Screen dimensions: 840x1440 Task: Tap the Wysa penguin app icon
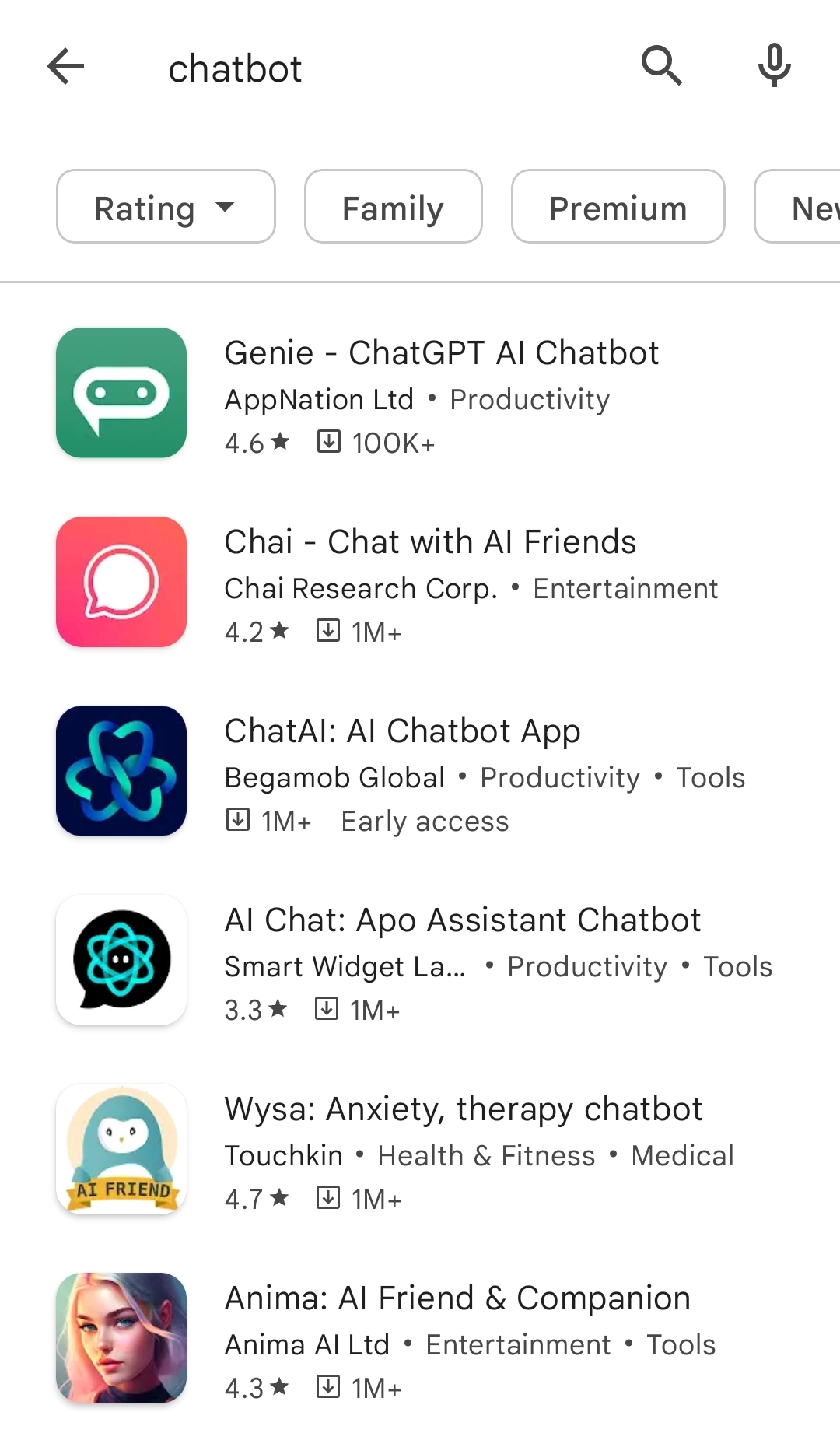click(121, 1149)
